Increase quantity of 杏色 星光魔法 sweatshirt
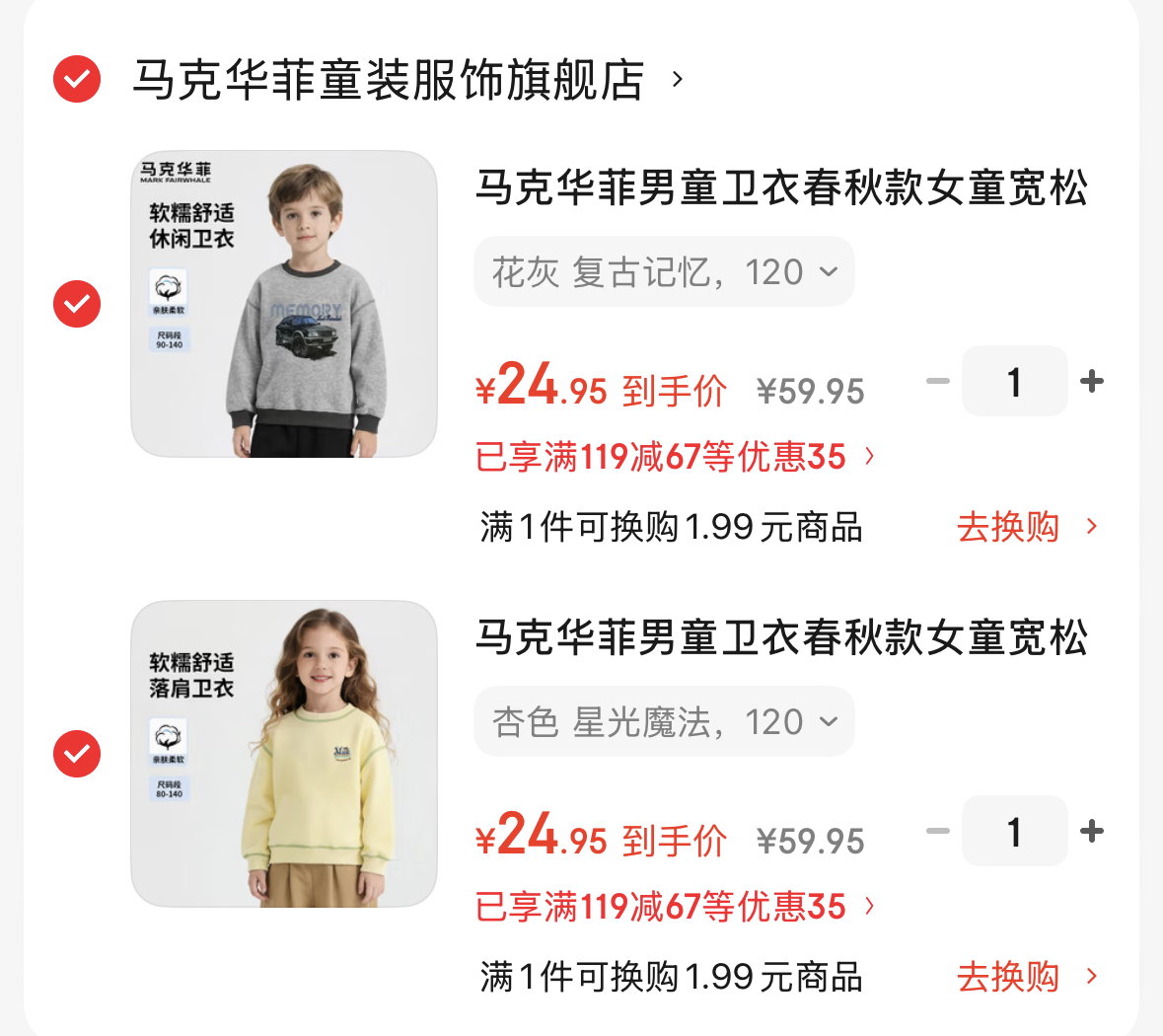The height and width of the screenshot is (1036, 1163). [1092, 831]
